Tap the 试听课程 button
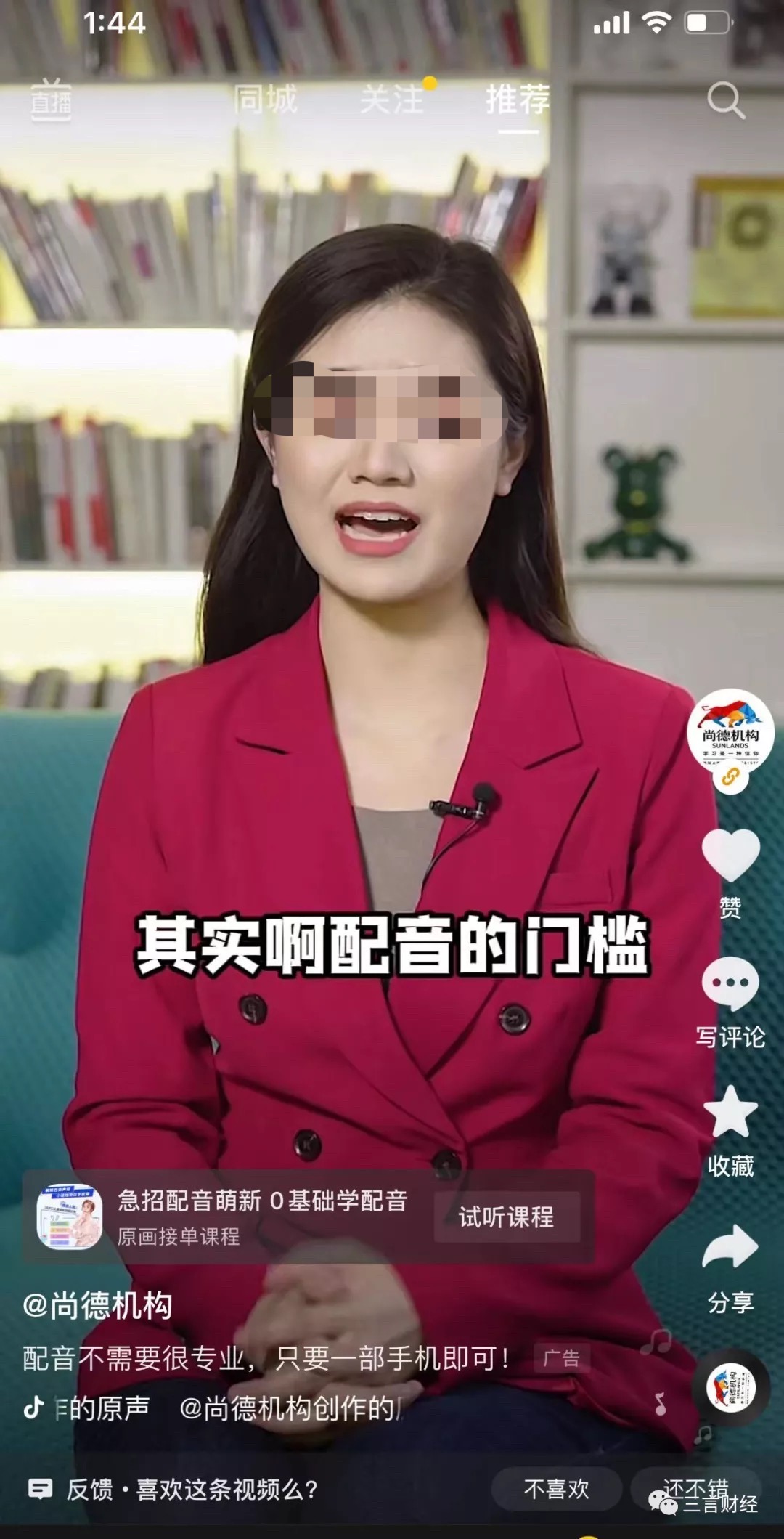 (x=507, y=1217)
